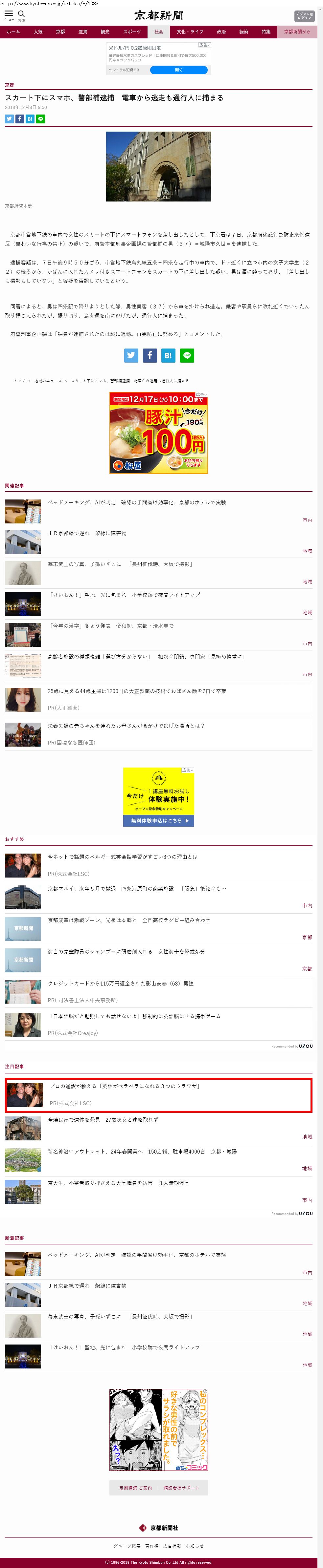Select the スポーツ tab
The width and height of the screenshot is (323, 1568).
tap(132, 32)
